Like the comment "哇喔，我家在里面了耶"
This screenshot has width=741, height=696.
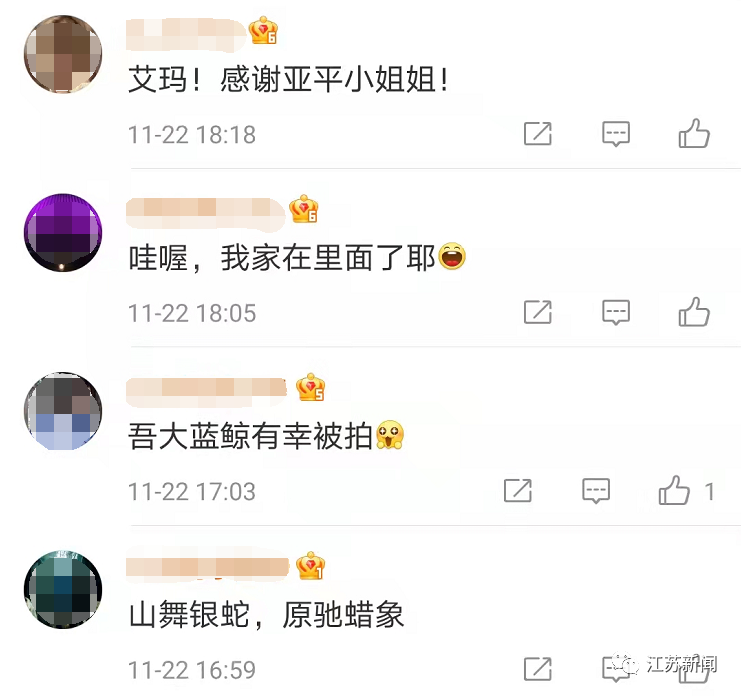[x=694, y=312]
